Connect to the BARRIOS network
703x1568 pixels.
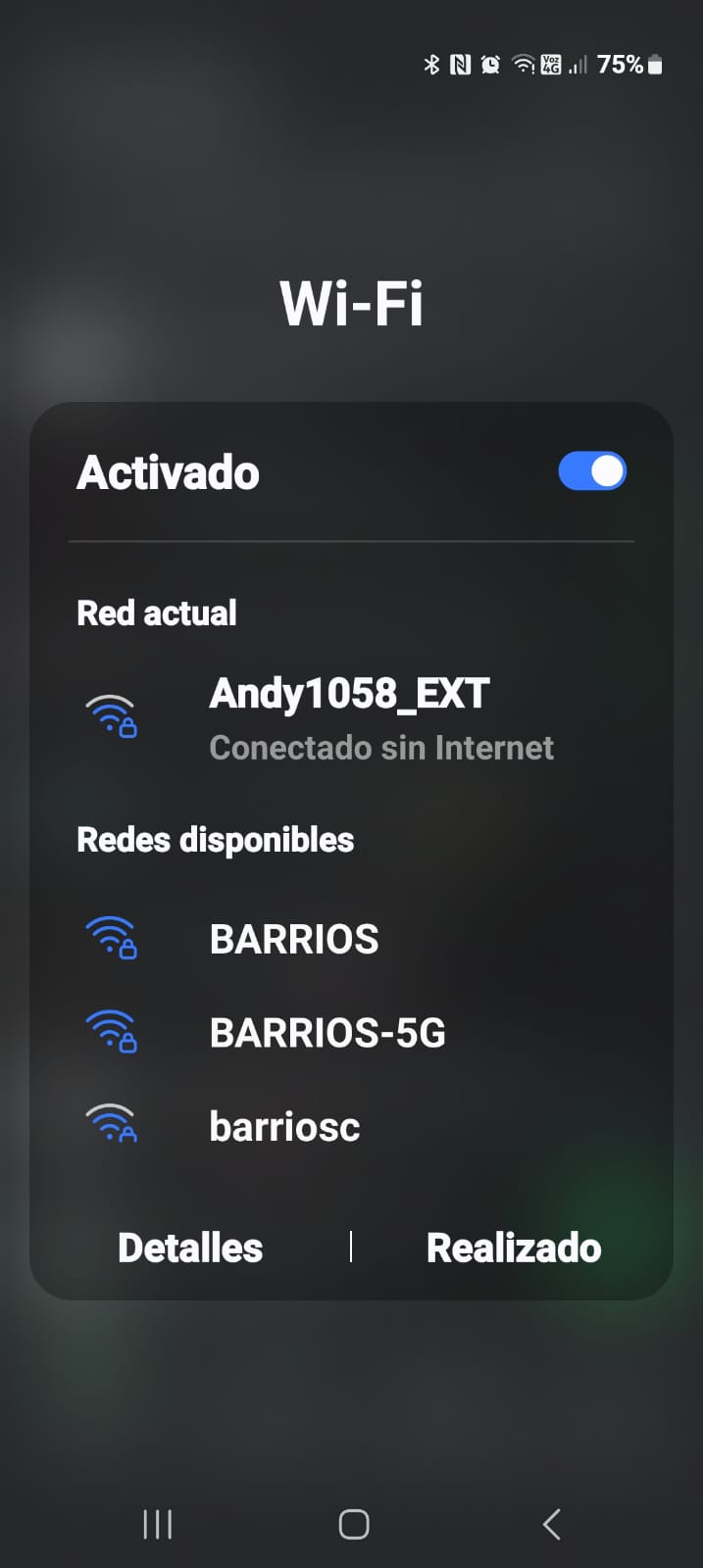click(x=294, y=939)
